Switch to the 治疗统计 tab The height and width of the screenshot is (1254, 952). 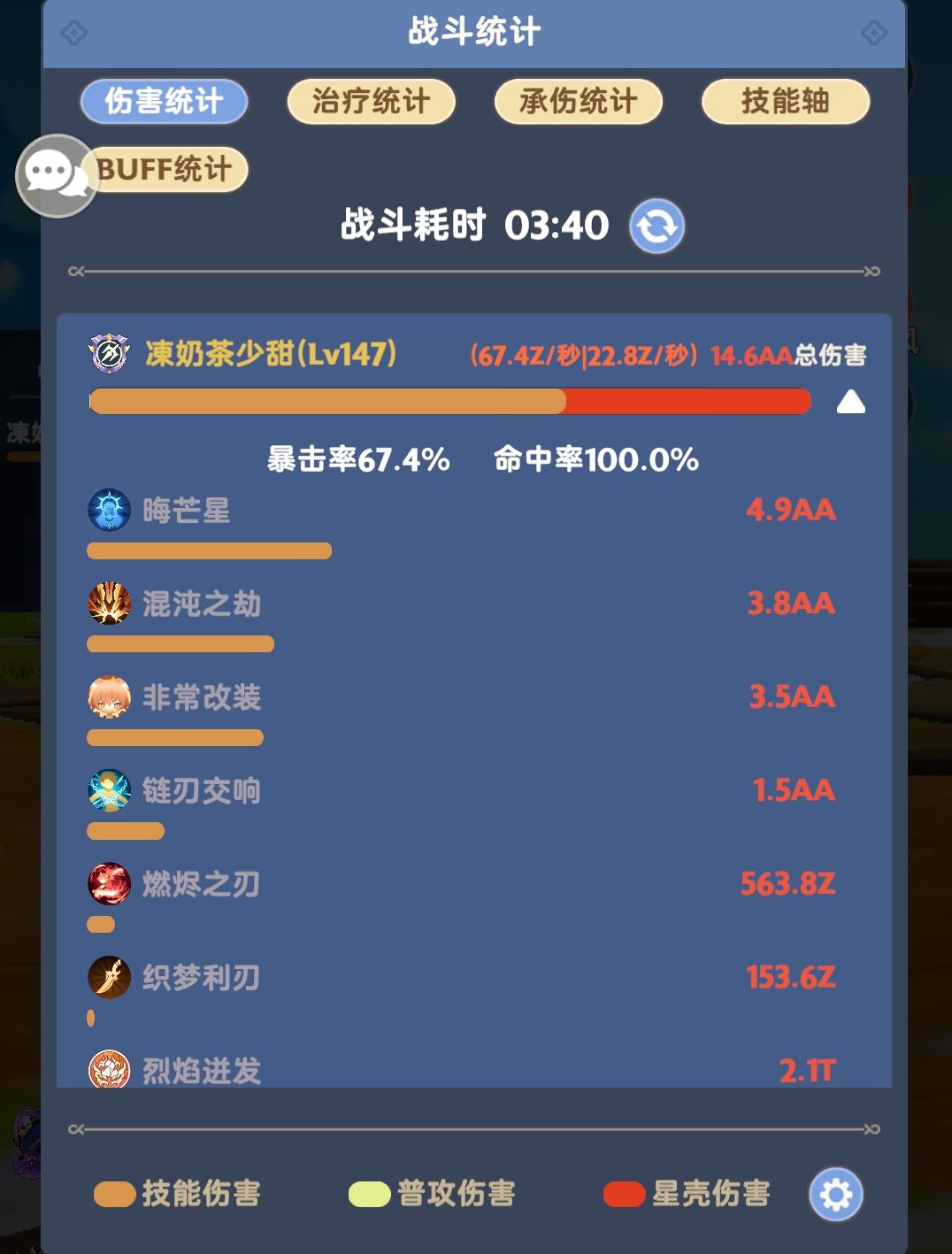coord(370,101)
